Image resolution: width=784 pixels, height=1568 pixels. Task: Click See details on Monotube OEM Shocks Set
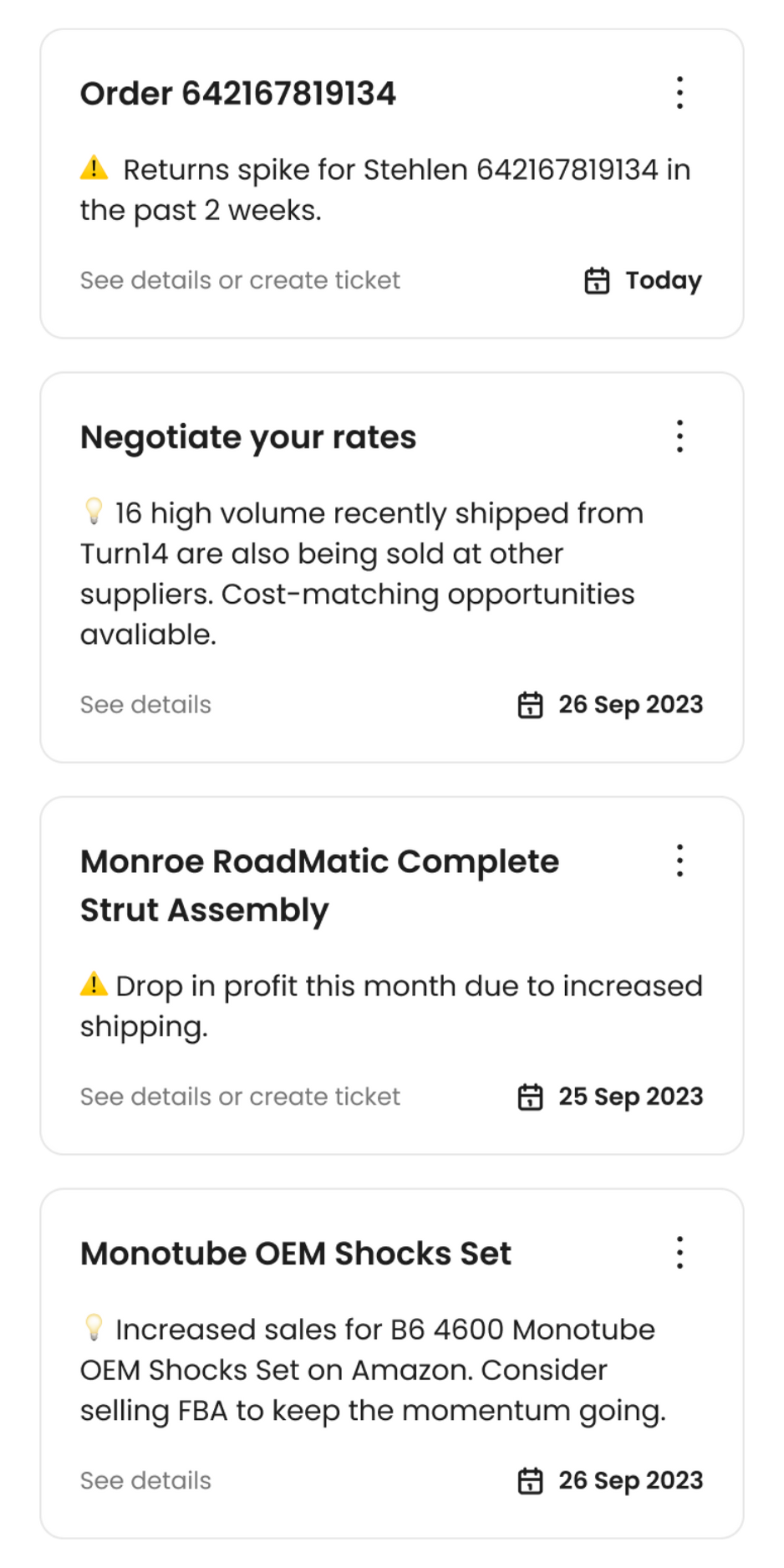point(145,1480)
